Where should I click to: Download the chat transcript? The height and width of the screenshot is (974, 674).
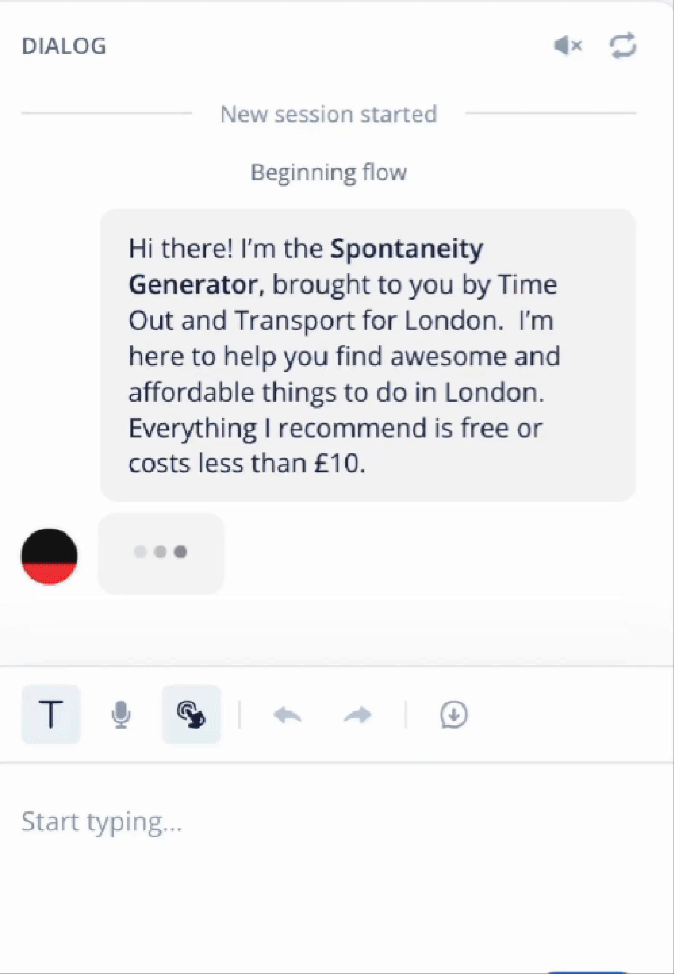pyautogui.click(x=454, y=714)
